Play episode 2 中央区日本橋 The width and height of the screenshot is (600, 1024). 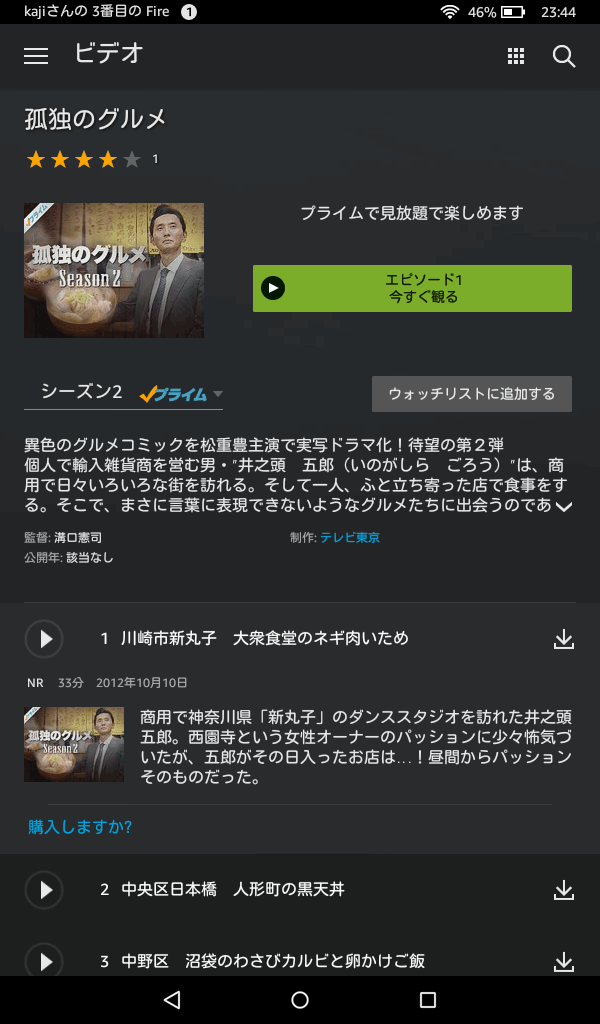(x=45, y=889)
